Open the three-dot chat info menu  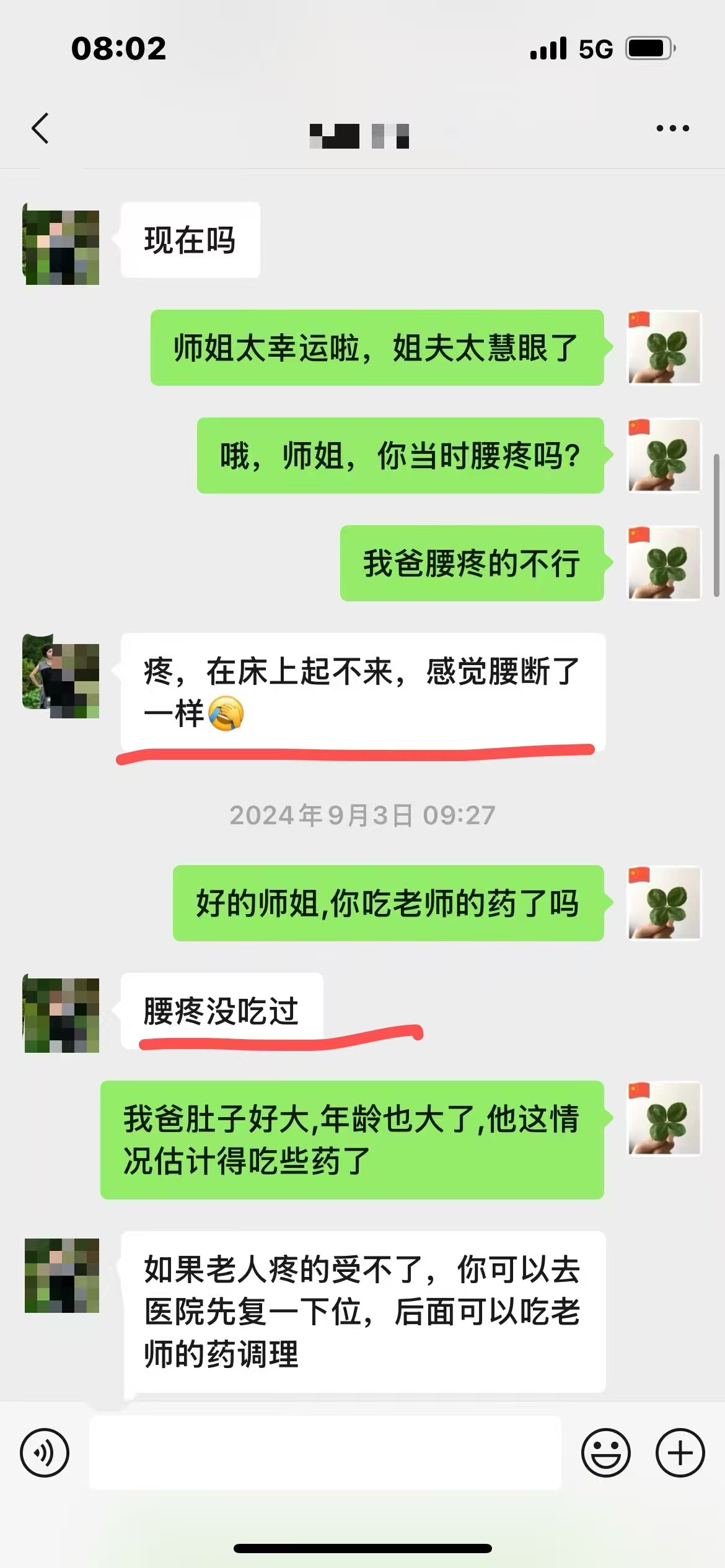point(672,128)
